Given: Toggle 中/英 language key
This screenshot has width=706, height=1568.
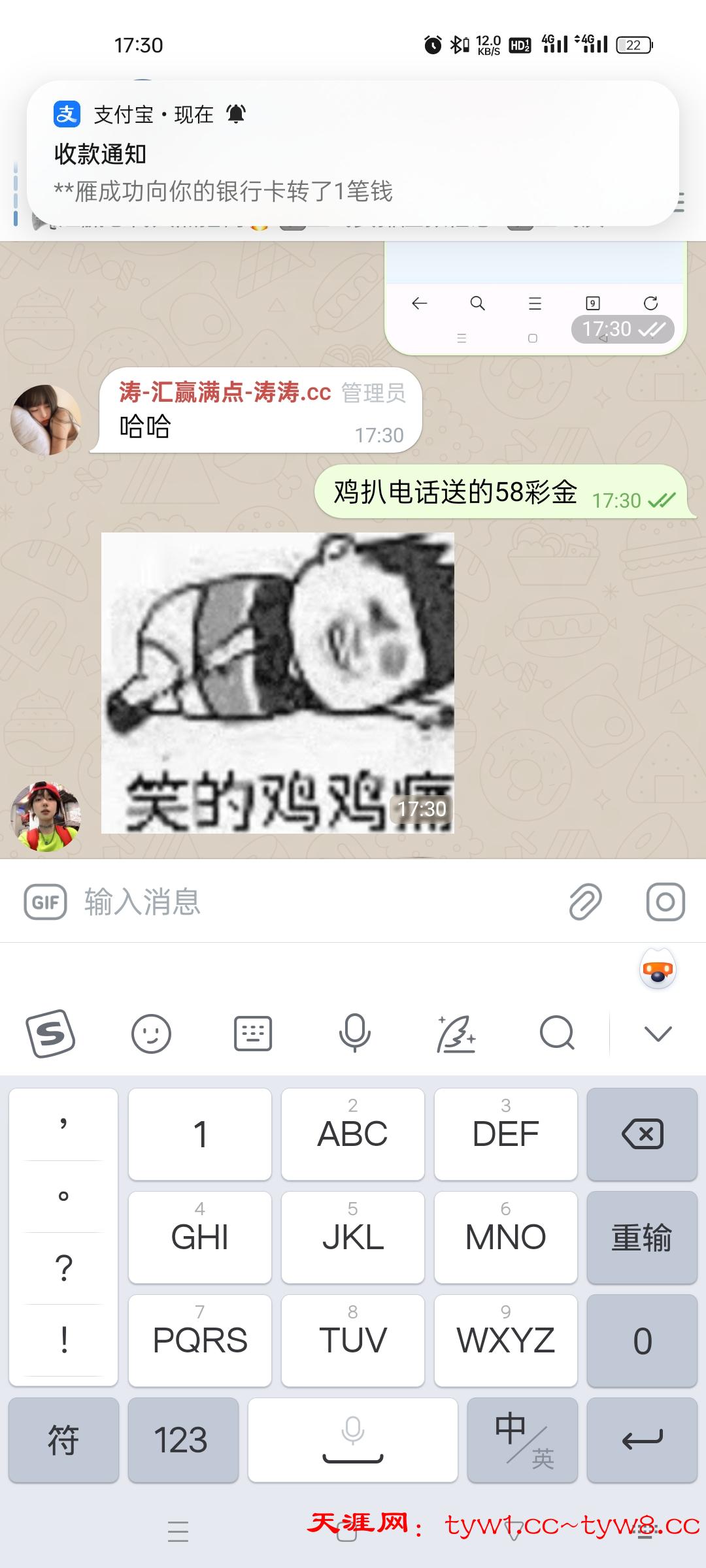Looking at the screenshot, I should [x=522, y=1440].
